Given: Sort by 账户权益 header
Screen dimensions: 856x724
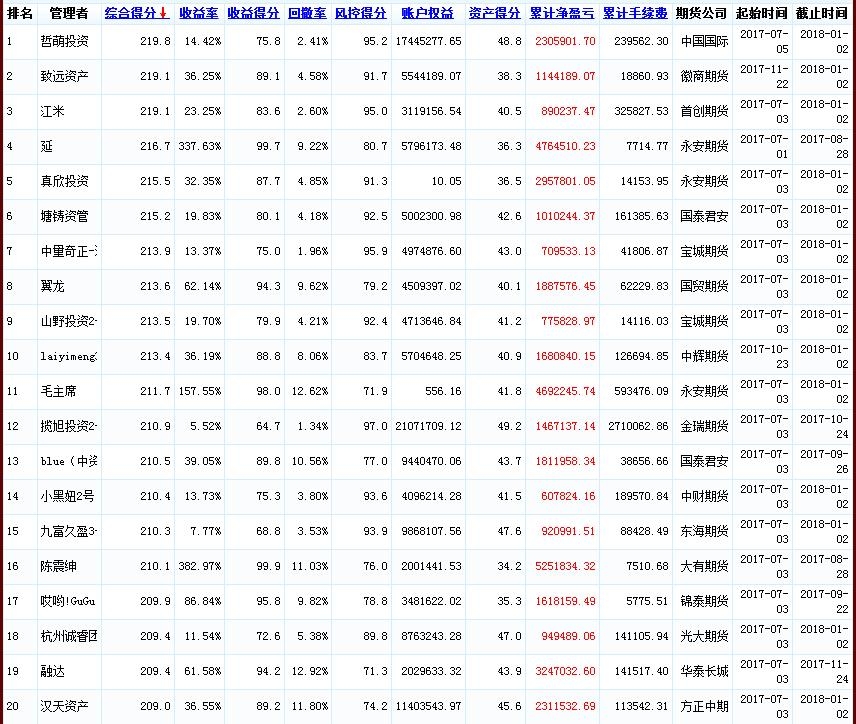Looking at the screenshot, I should (x=427, y=13).
